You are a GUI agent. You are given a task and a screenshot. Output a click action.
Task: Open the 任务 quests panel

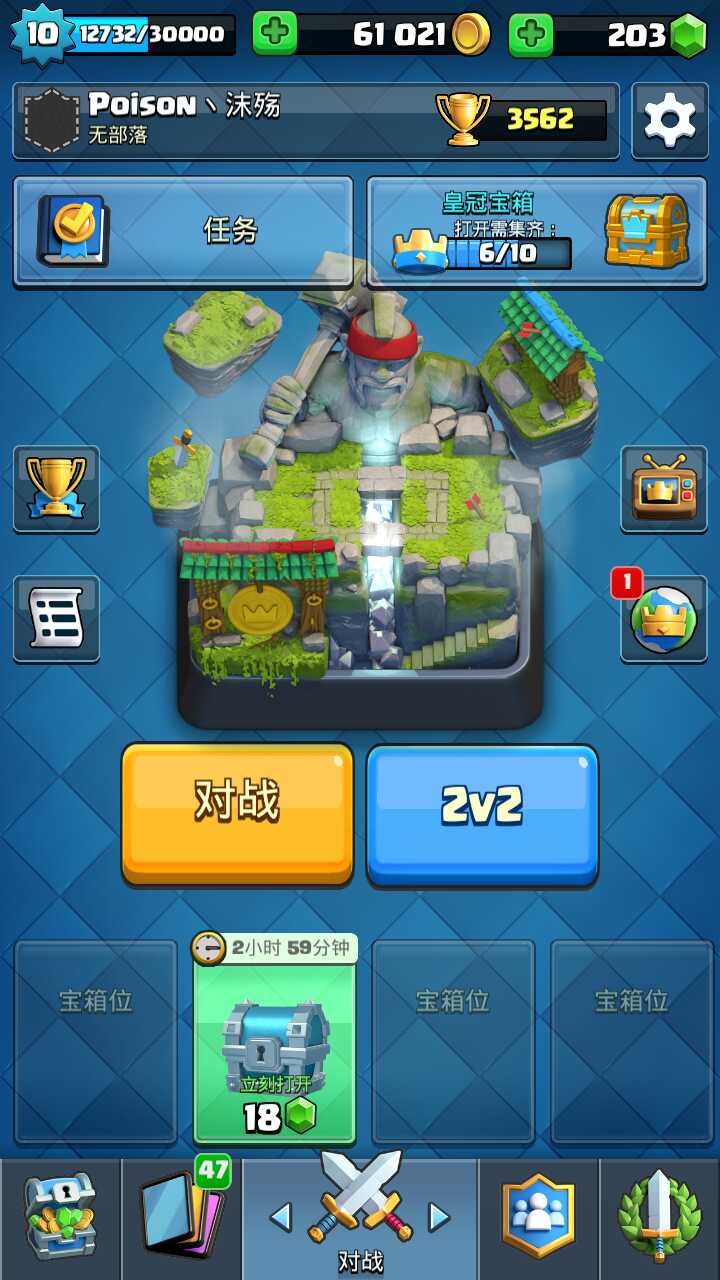pyautogui.click(x=183, y=231)
